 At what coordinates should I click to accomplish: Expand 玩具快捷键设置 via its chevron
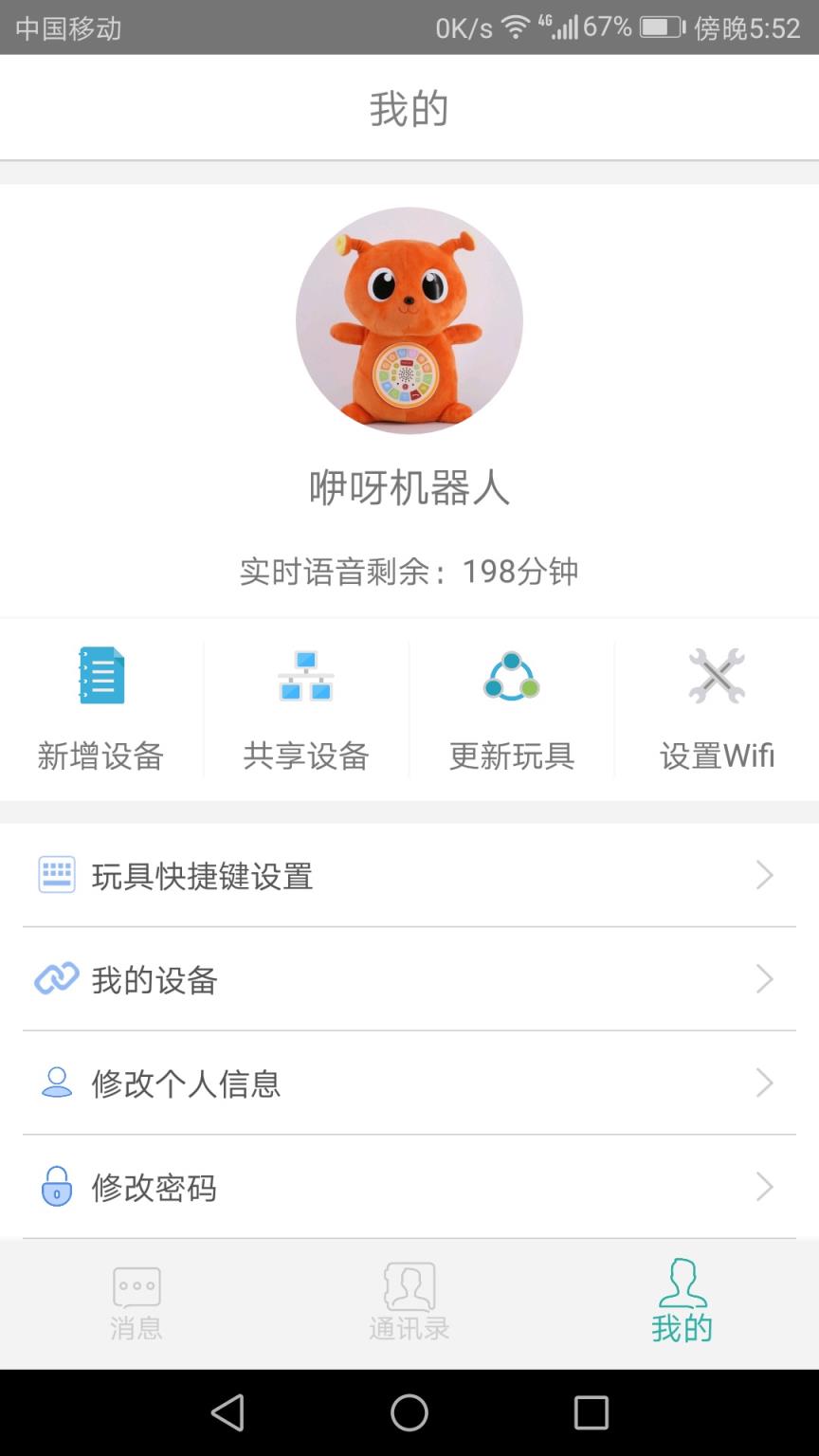coord(764,874)
